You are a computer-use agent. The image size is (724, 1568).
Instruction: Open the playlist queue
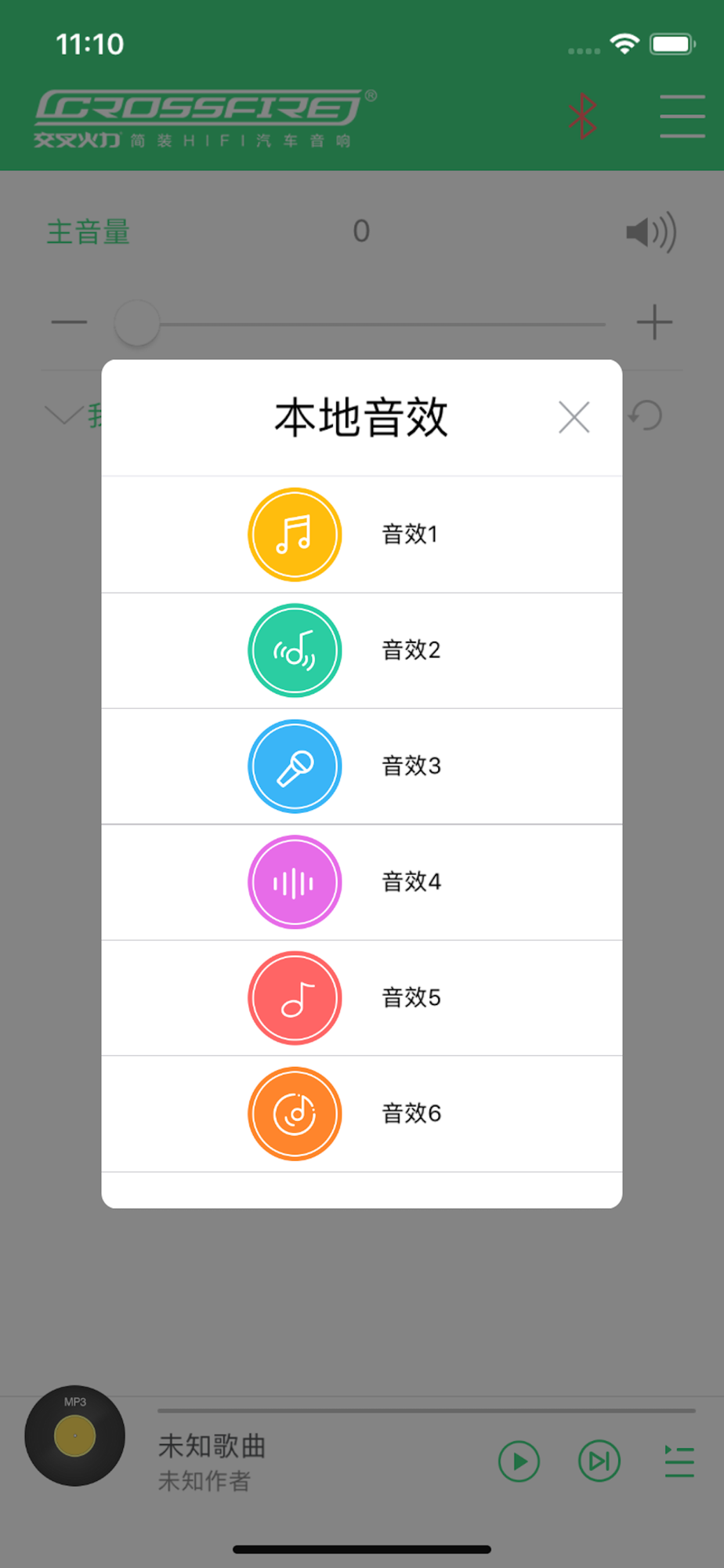pos(679,1461)
